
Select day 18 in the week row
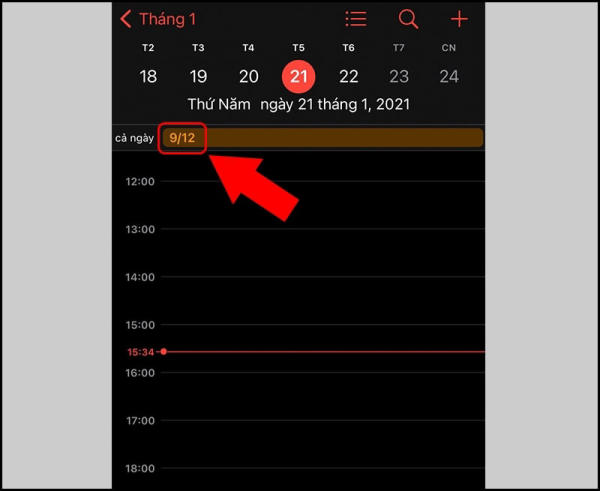pos(148,77)
